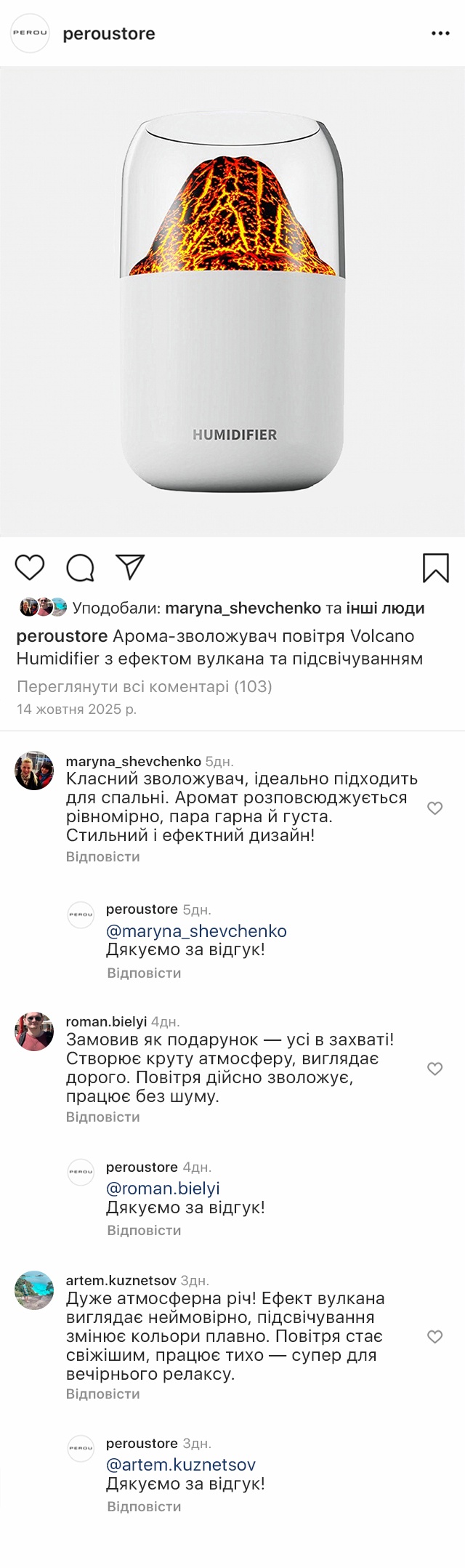Like maryna_shevchenko's comment
This screenshot has width=465, height=1568.
click(434, 808)
